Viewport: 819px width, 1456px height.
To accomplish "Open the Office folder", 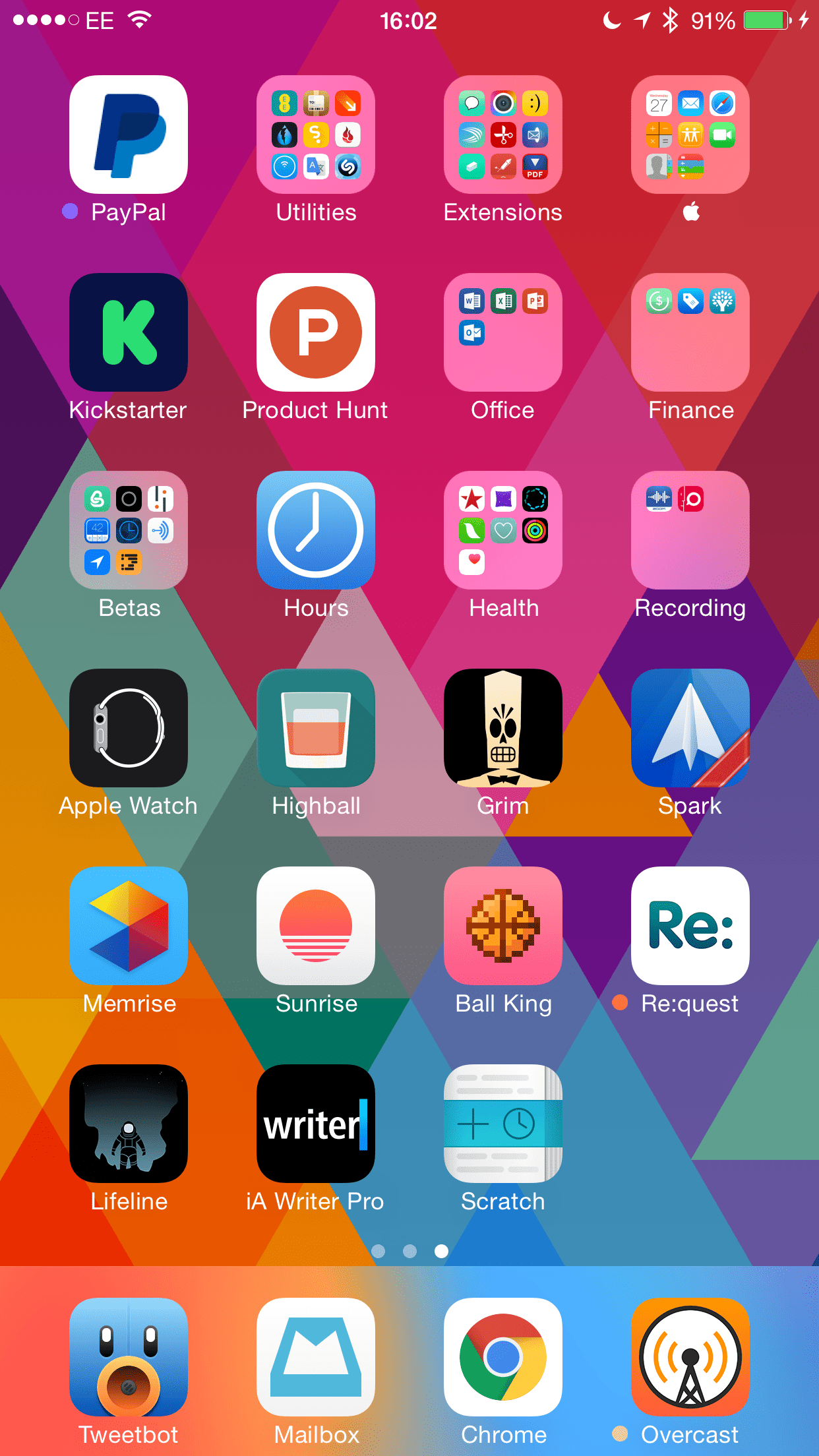I will [503, 332].
